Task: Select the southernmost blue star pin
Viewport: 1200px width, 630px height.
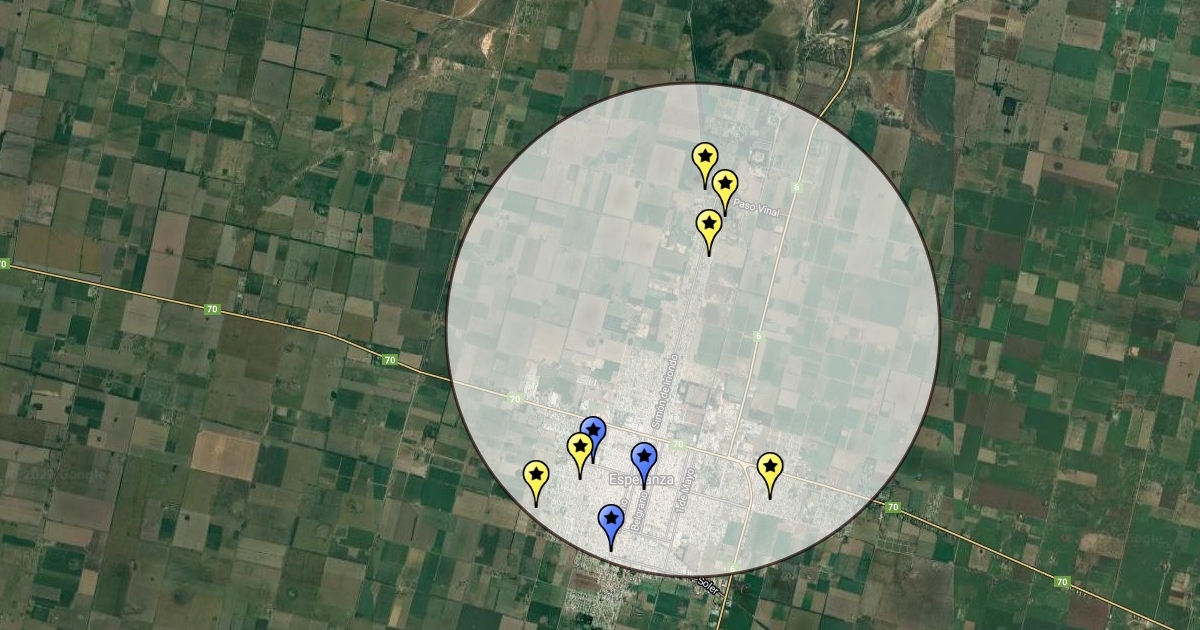Action: (611, 520)
